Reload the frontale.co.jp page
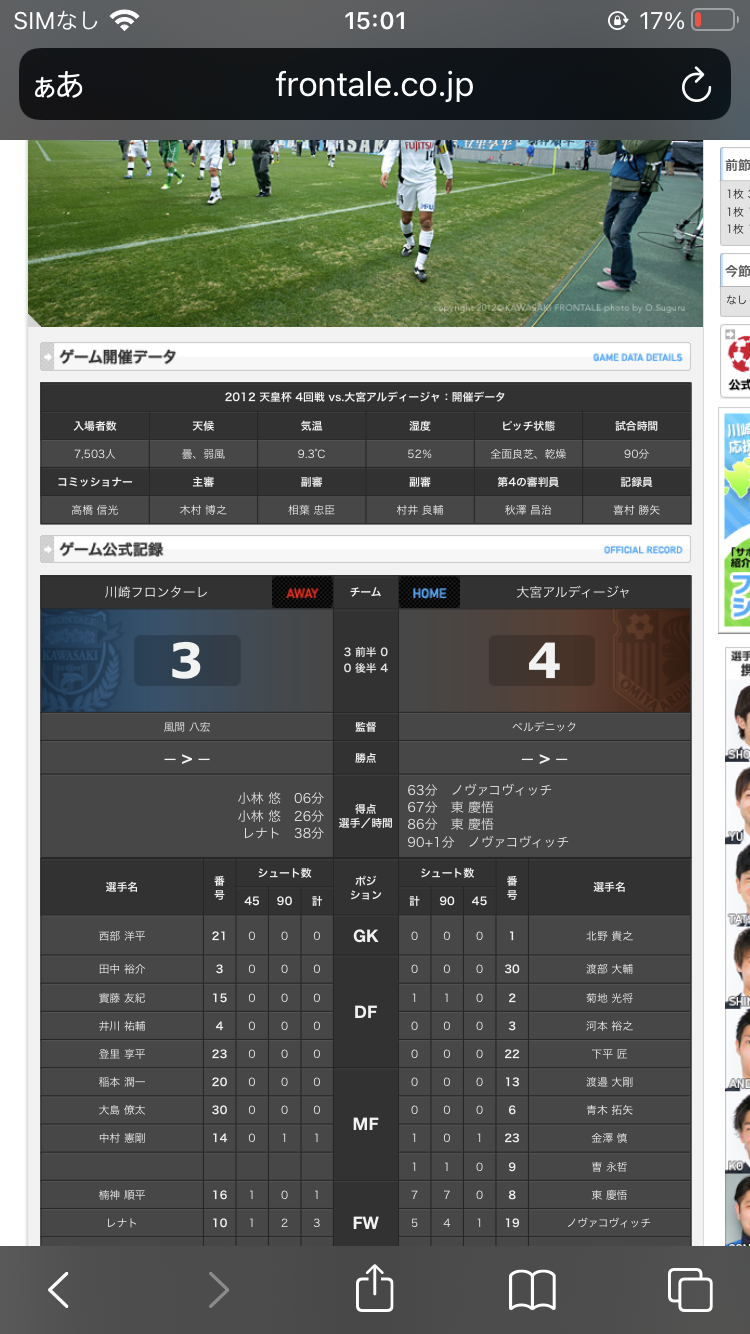This screenshot has height=1334, width=750. 695,86
